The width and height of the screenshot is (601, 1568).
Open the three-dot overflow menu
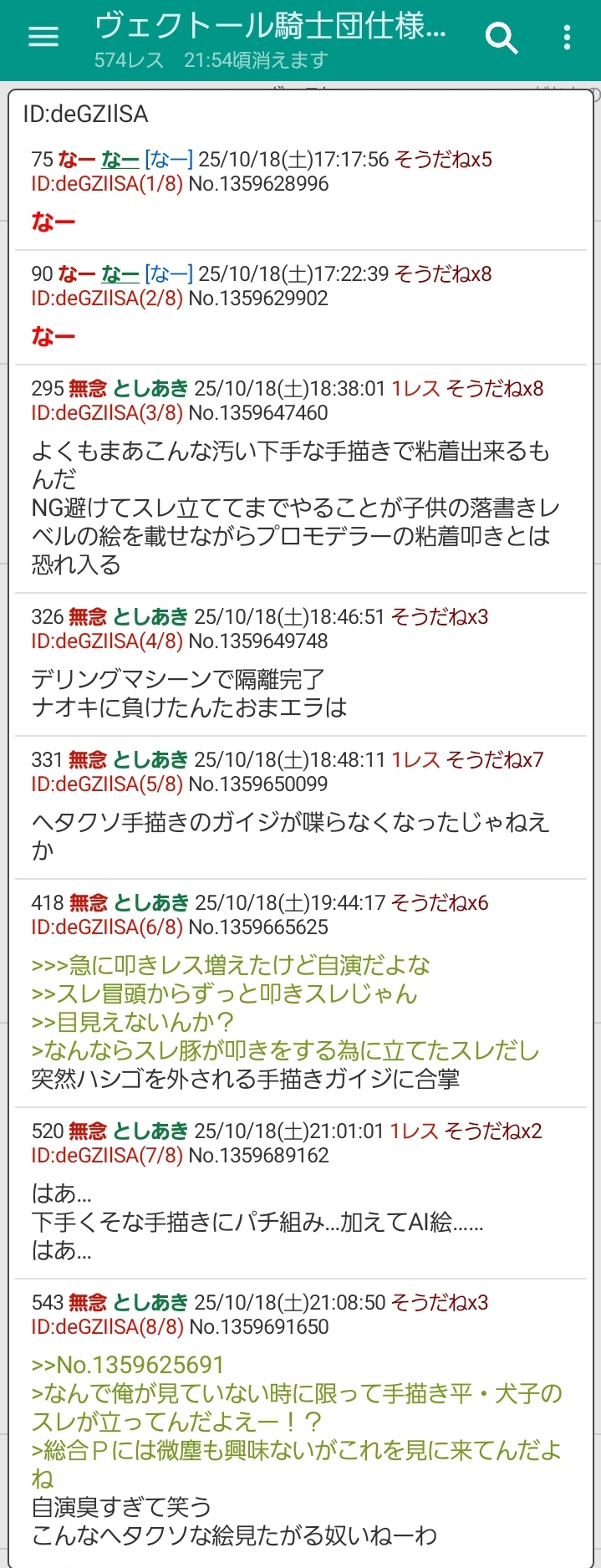click(568, 38)
